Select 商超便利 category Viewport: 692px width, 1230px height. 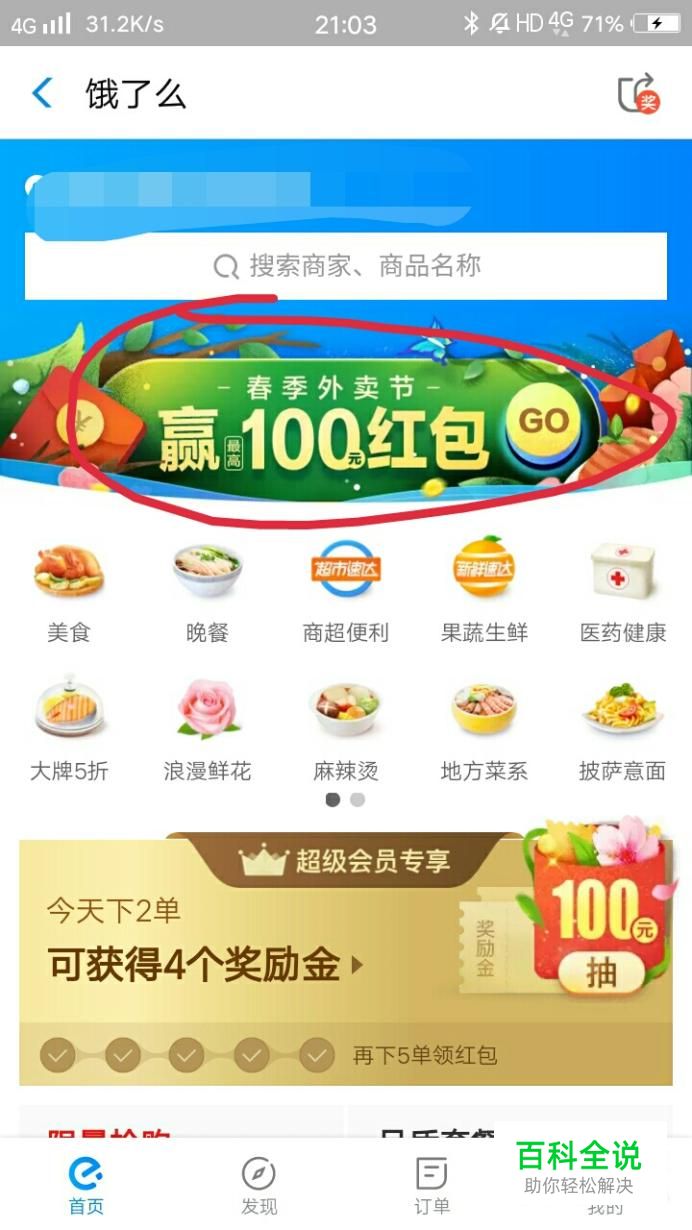pos(346,590)
